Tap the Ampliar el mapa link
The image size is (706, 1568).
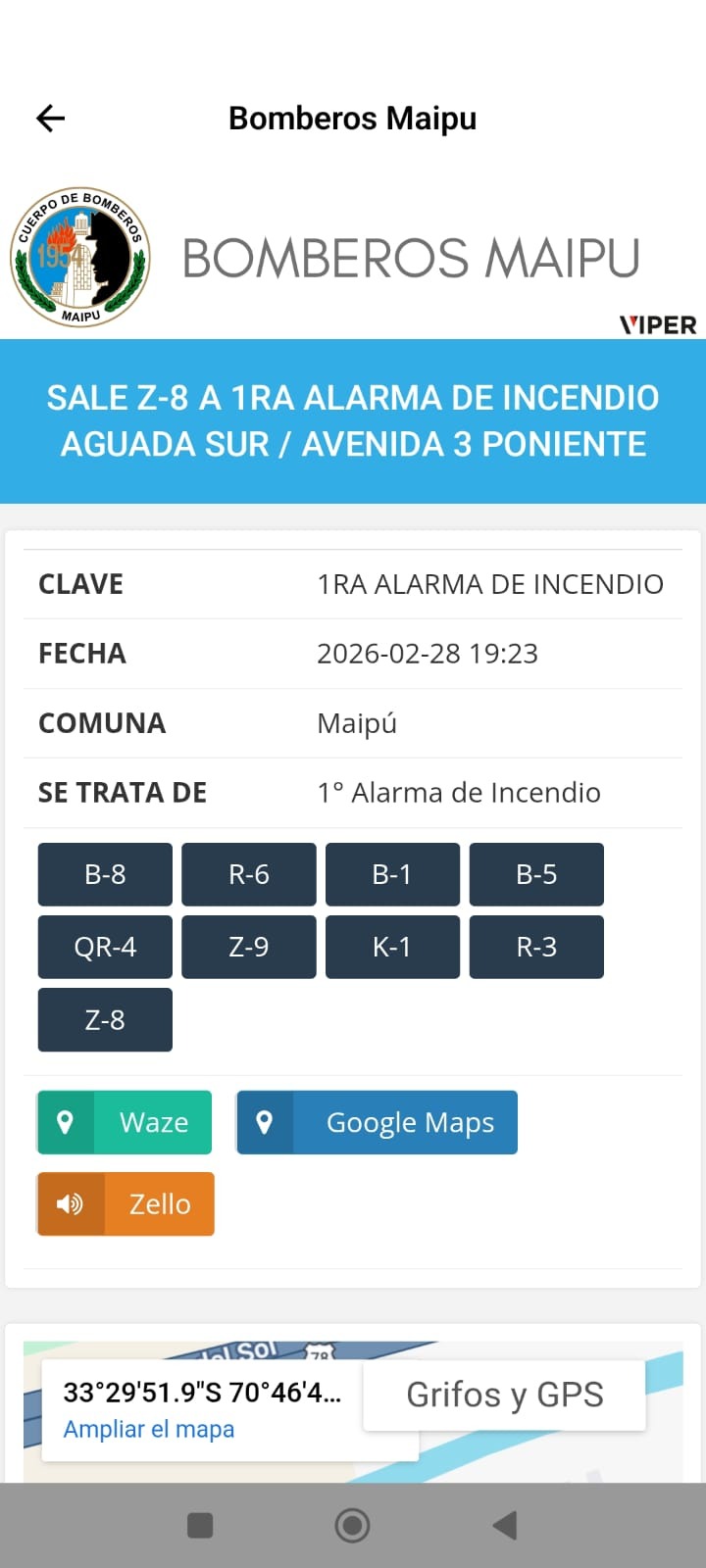coord(149,1429)
